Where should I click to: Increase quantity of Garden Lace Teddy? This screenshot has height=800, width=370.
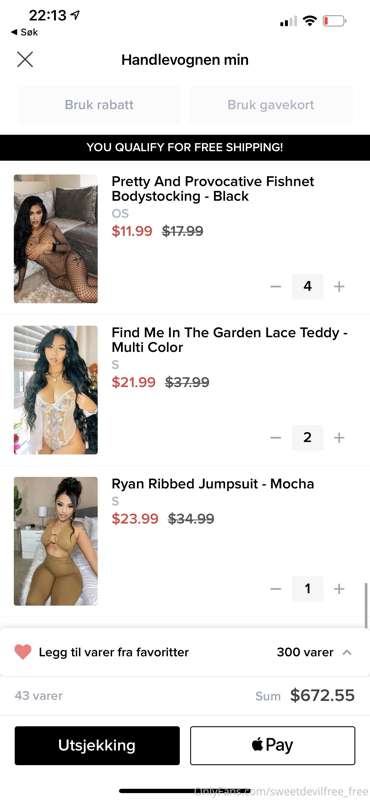click(339, 438)
